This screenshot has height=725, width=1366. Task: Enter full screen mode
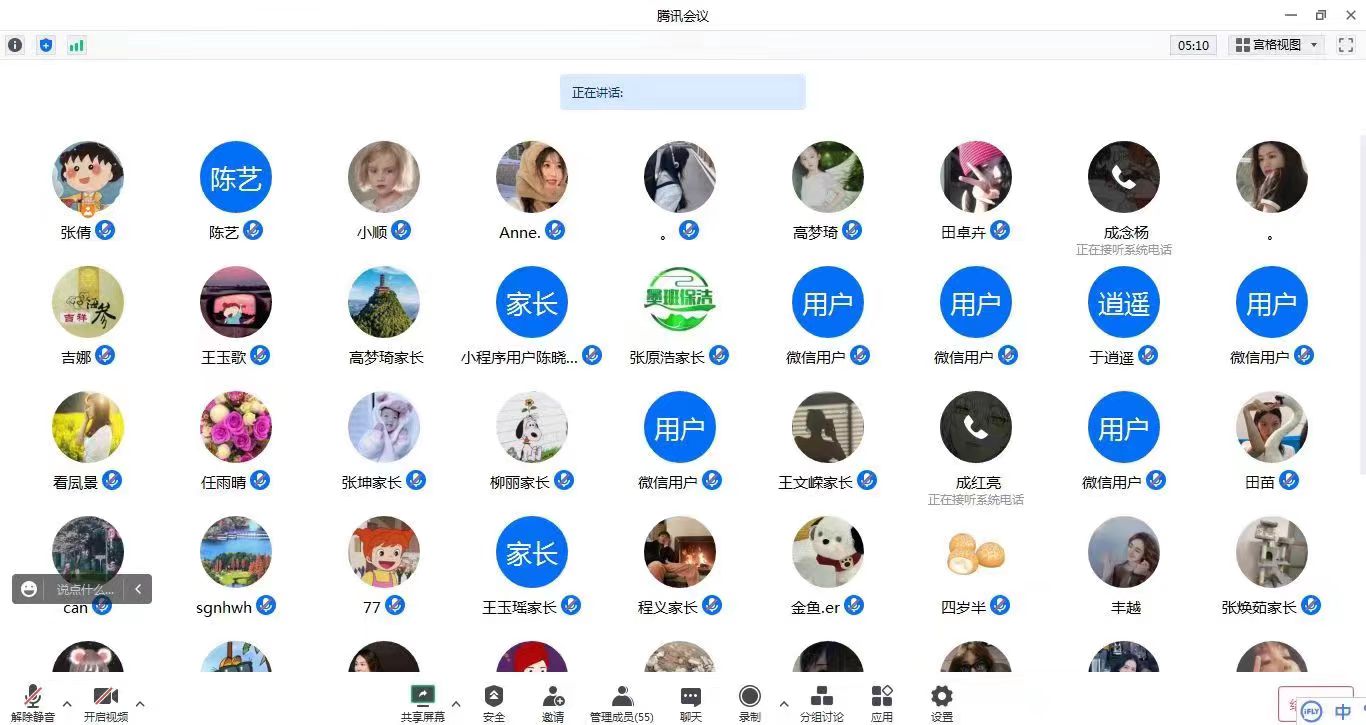point(1346,45)
